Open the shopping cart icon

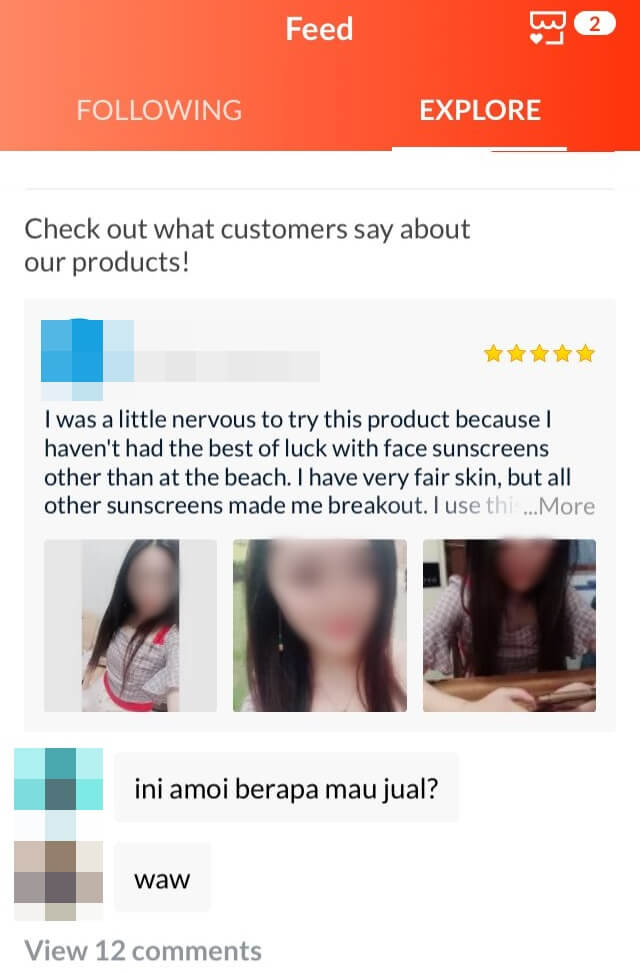click(x=547, y=28)
